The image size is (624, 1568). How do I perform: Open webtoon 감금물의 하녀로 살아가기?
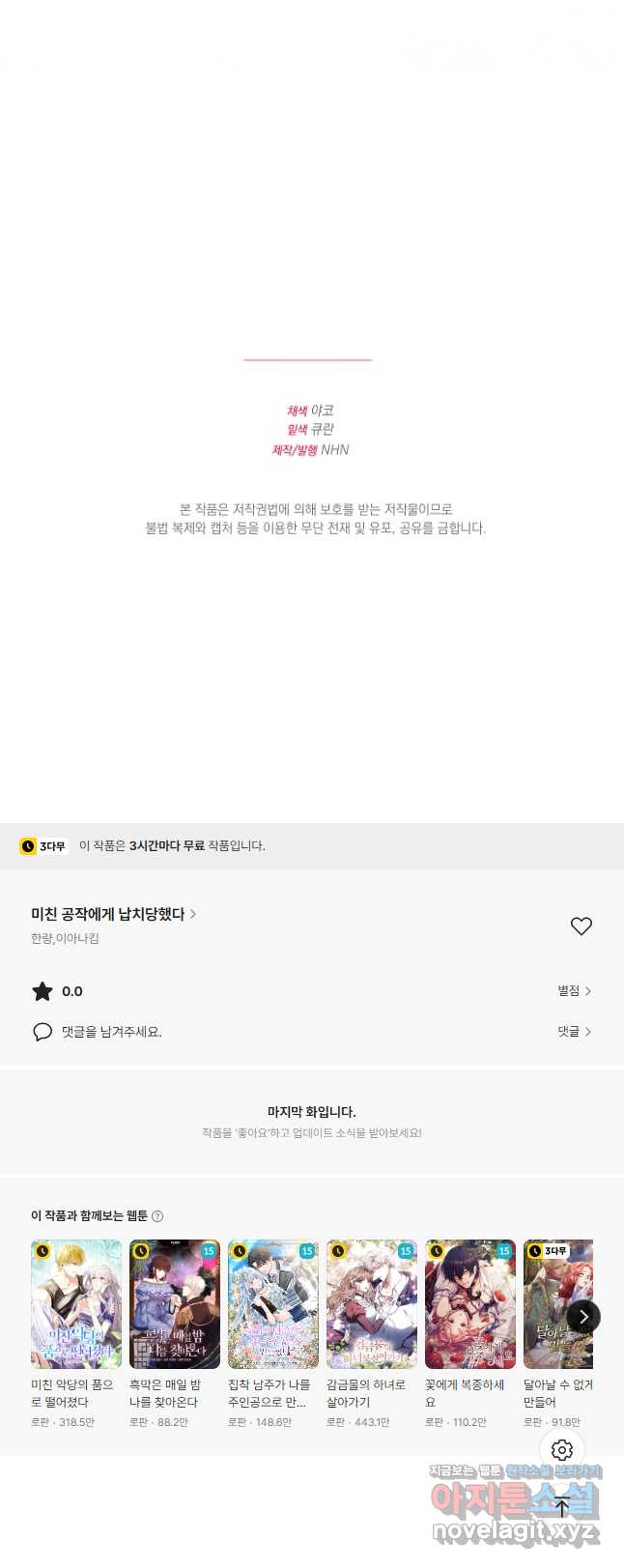pos(372,1305)
